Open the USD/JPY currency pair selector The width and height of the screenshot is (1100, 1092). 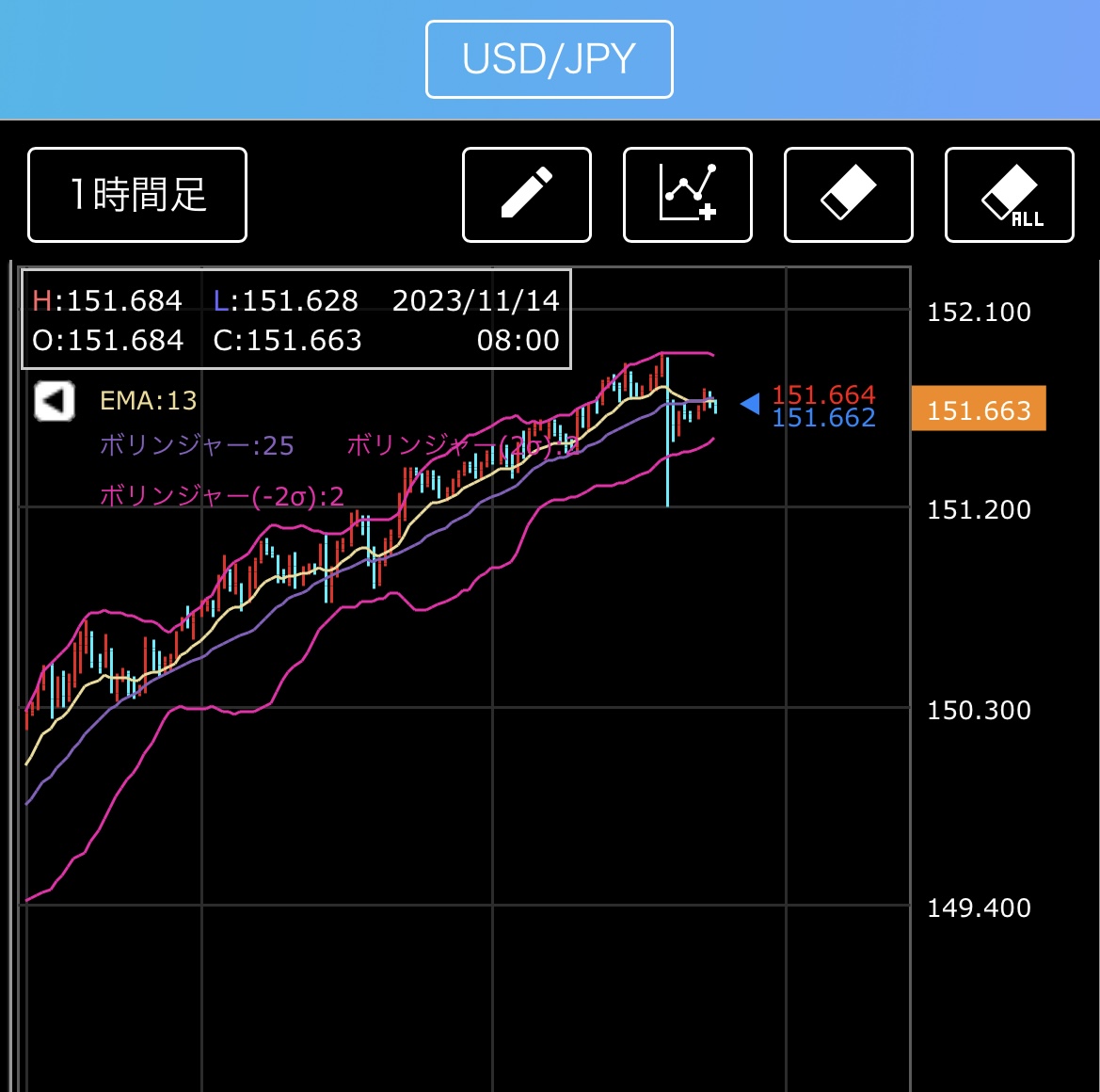(550, 59)
